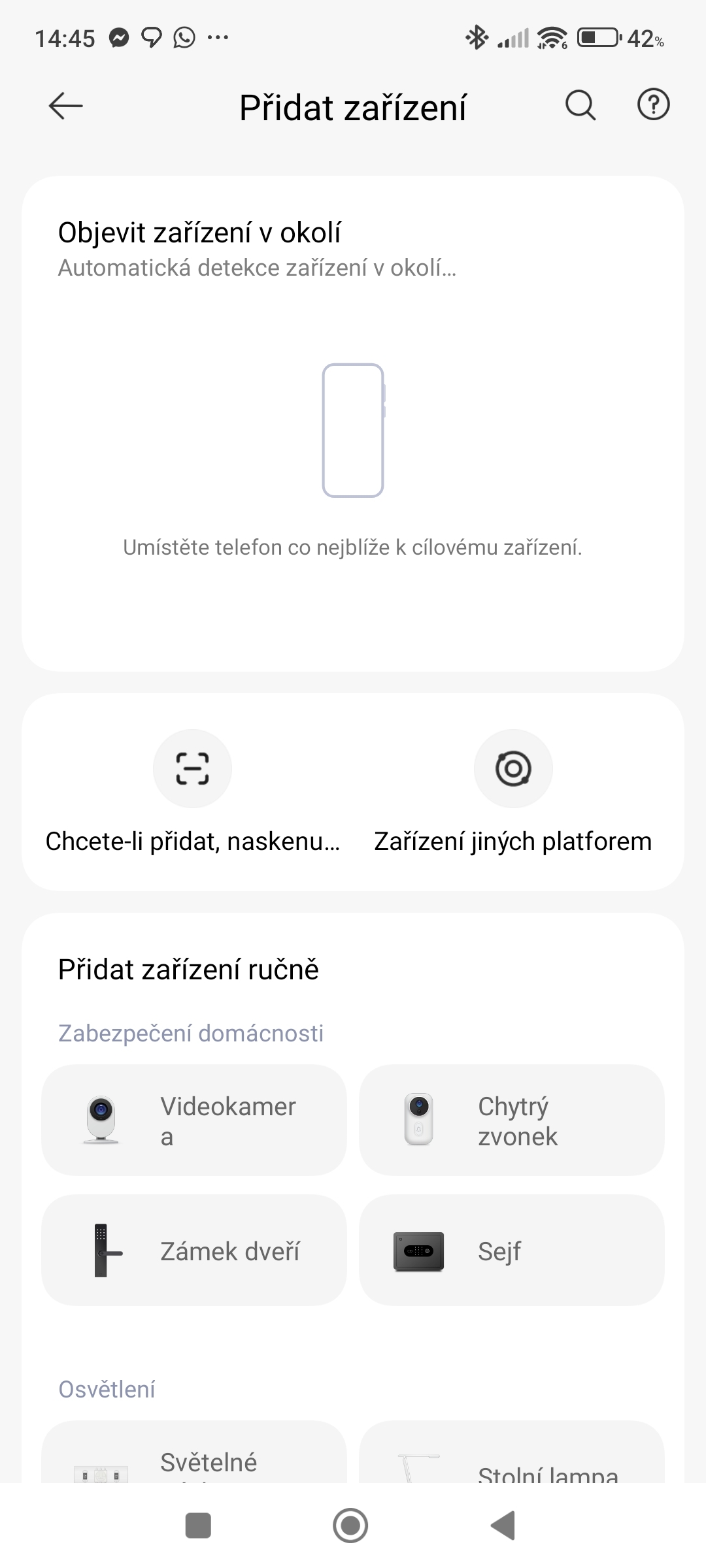Viewport: 706px width, 1568px height.
Task: Select the Videokamera device category
Action: point(194,1120)
